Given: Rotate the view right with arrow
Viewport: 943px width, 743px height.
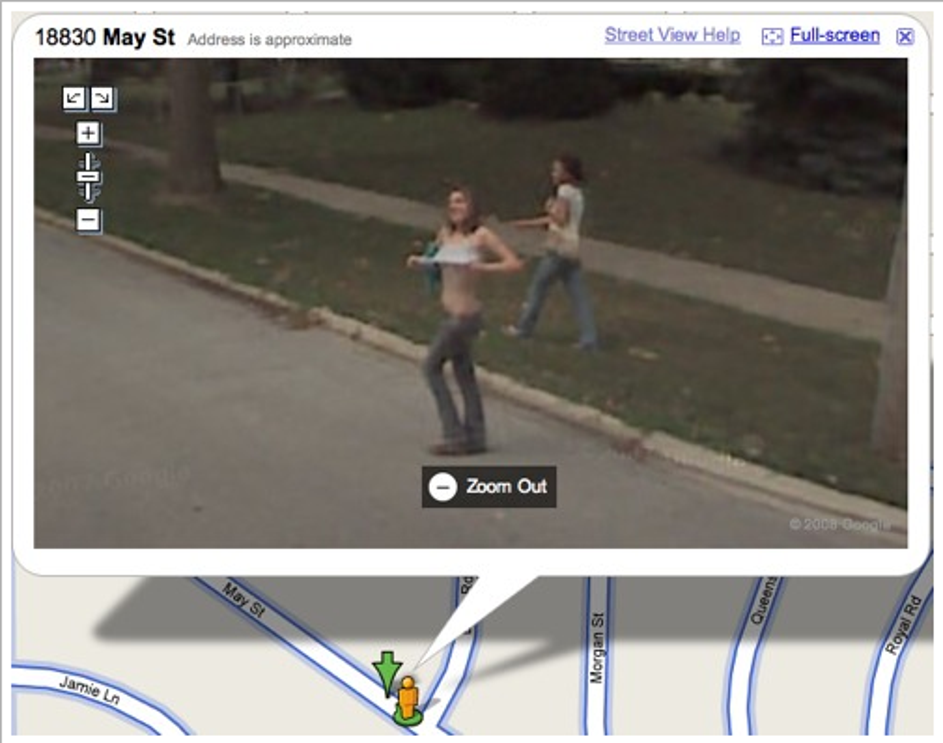Looking at the screenshot, I should [x=102, y=98].
